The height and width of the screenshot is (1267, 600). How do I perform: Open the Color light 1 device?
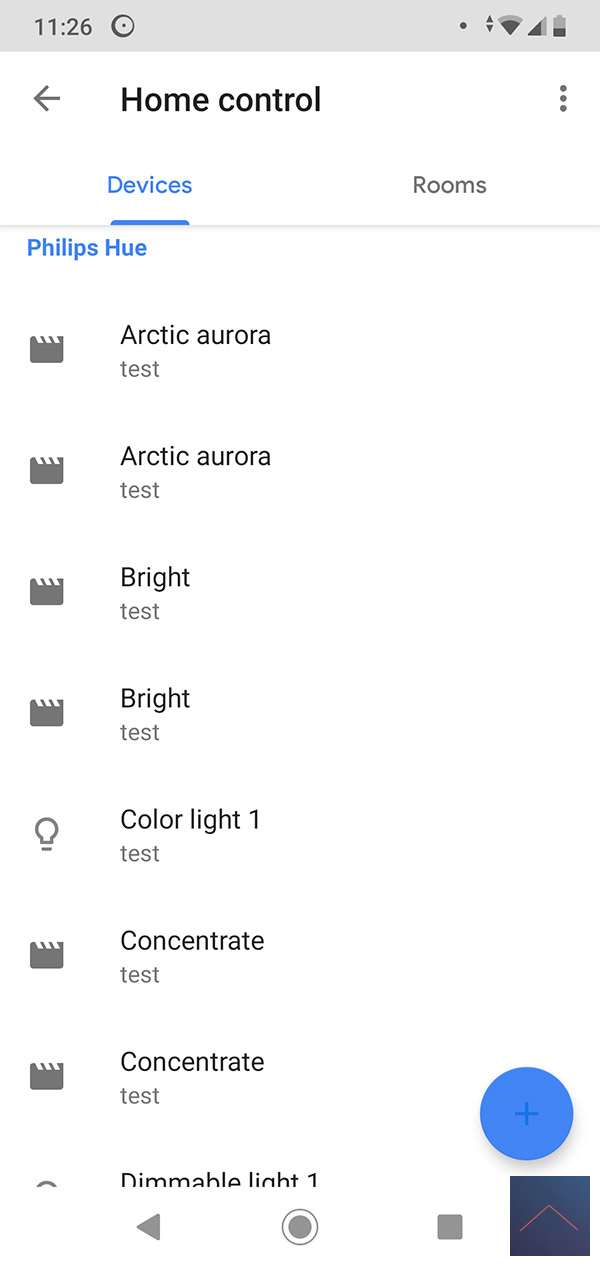point(190,834)
